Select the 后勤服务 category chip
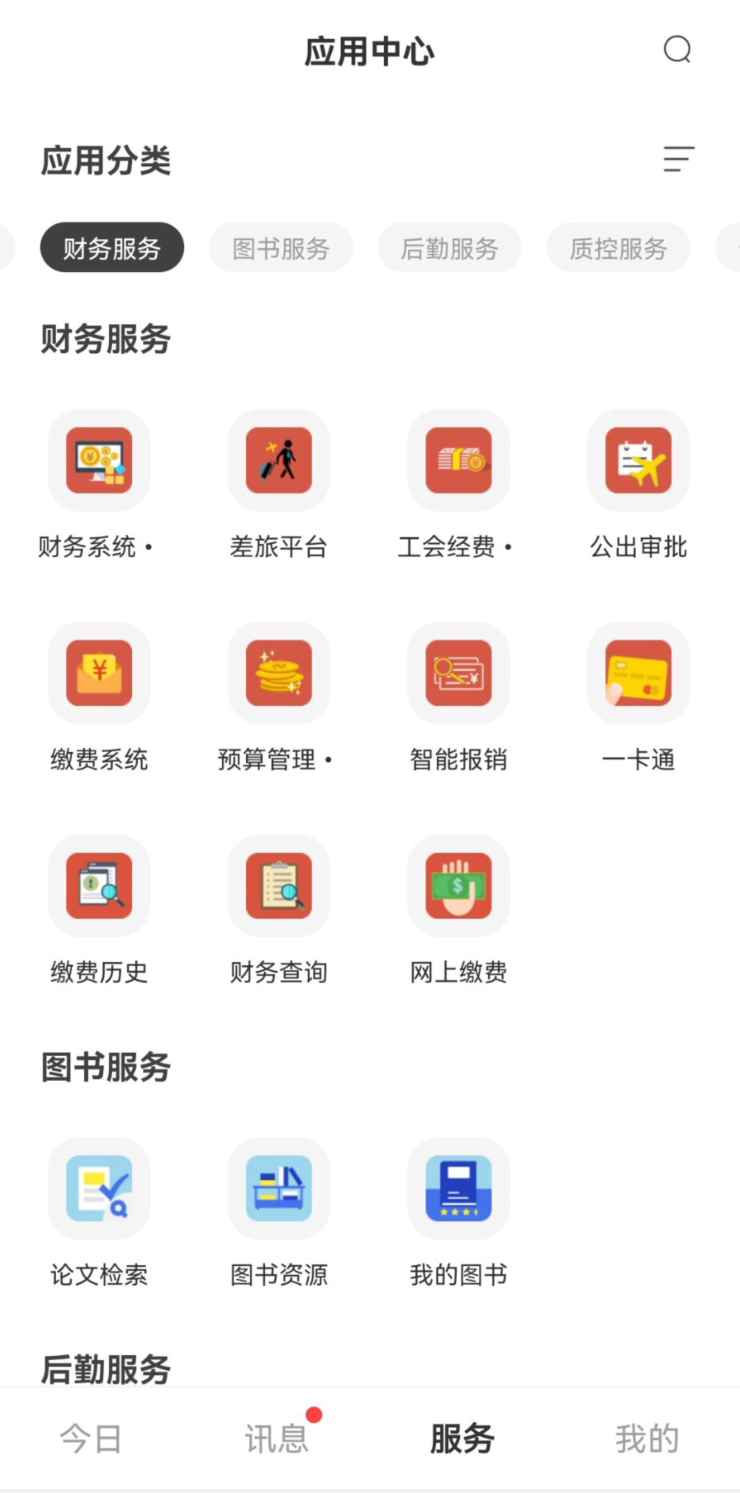 449,248
